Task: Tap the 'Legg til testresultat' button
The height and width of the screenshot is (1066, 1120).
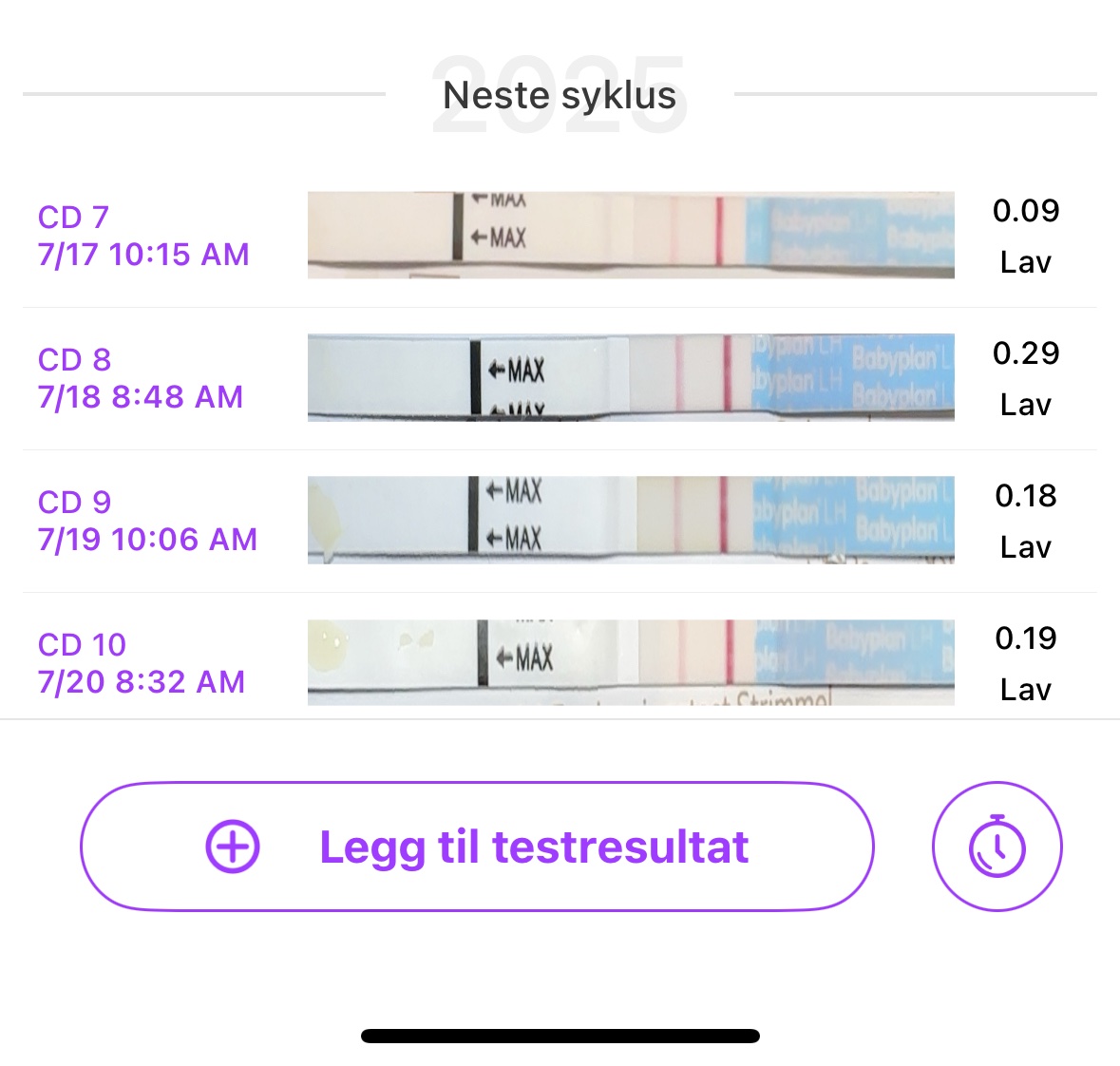Action: point(477,847)
